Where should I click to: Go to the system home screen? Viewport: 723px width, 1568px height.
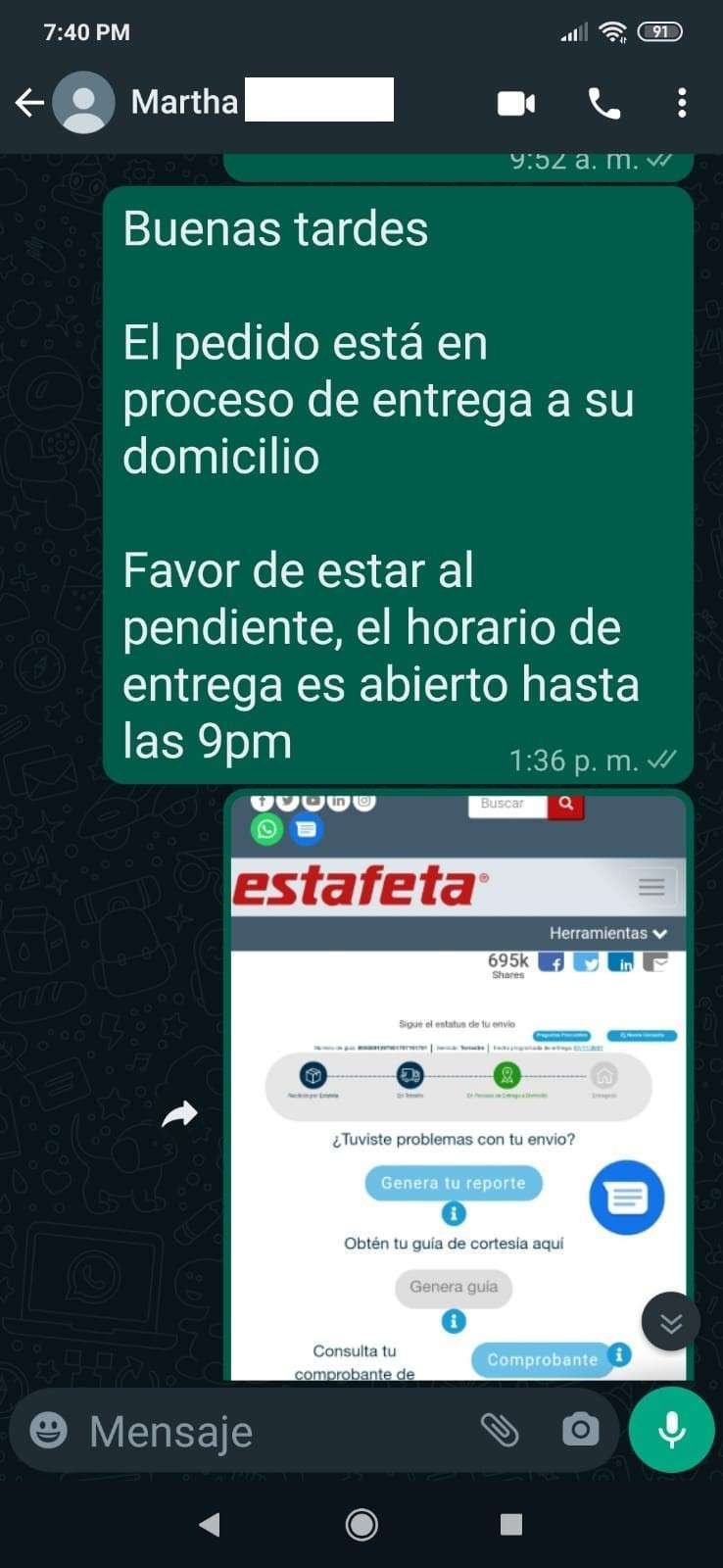(x=361, y=1524)
